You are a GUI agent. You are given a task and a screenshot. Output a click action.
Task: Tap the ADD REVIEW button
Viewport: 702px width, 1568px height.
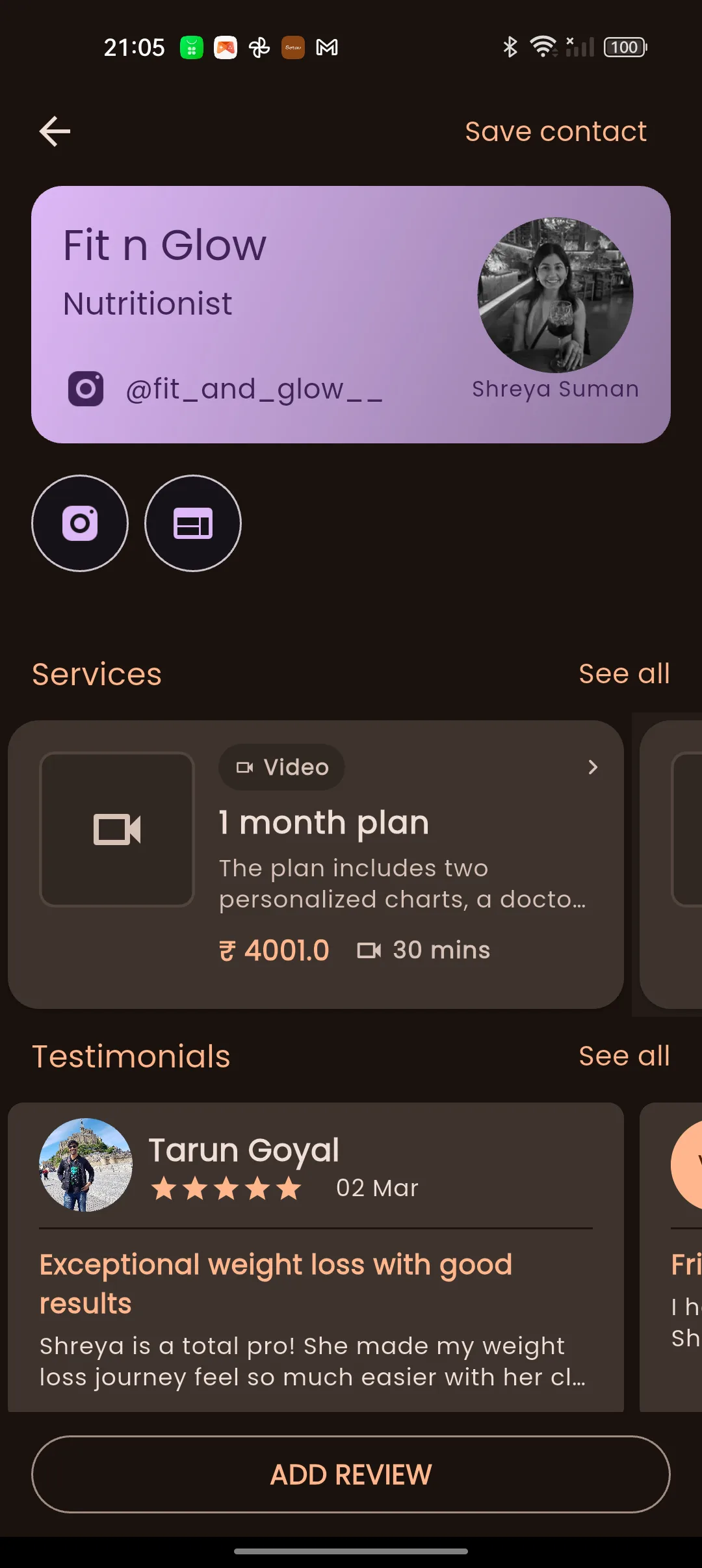tap(351, 1474)
